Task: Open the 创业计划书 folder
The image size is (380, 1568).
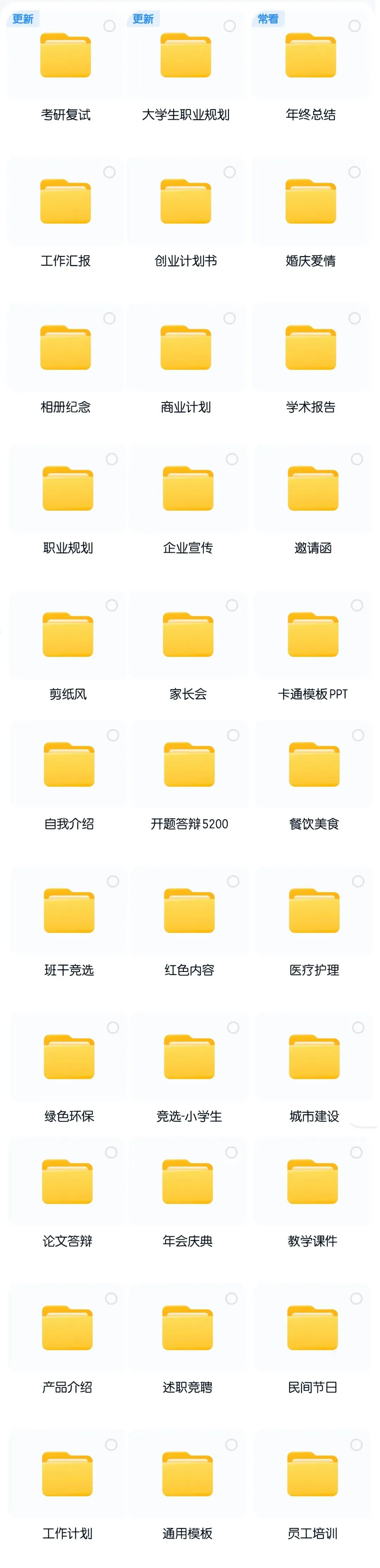Action: pyautogui.click(x=186, y=202)
